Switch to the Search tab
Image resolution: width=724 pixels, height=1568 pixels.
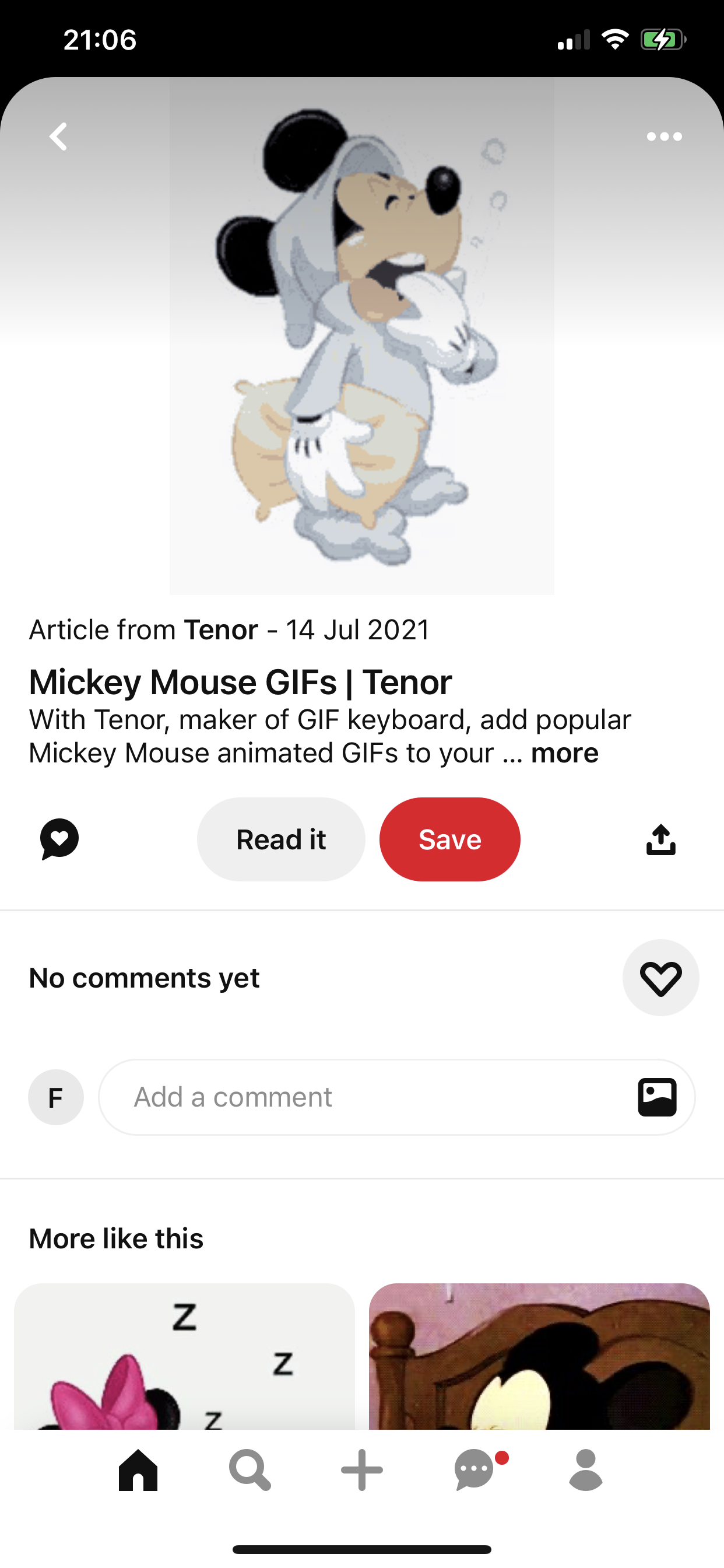[x=249, y=1470]
